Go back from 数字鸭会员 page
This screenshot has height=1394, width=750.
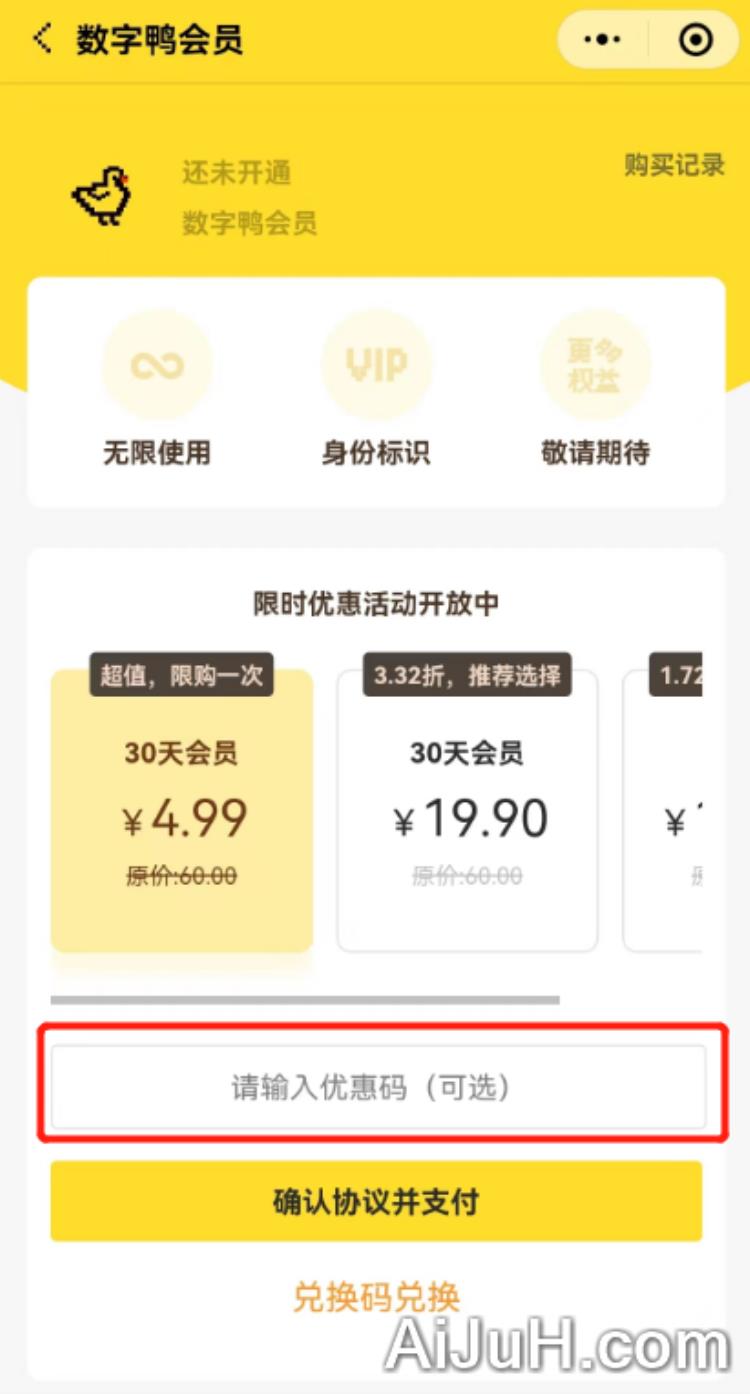[x=42, y=40]
